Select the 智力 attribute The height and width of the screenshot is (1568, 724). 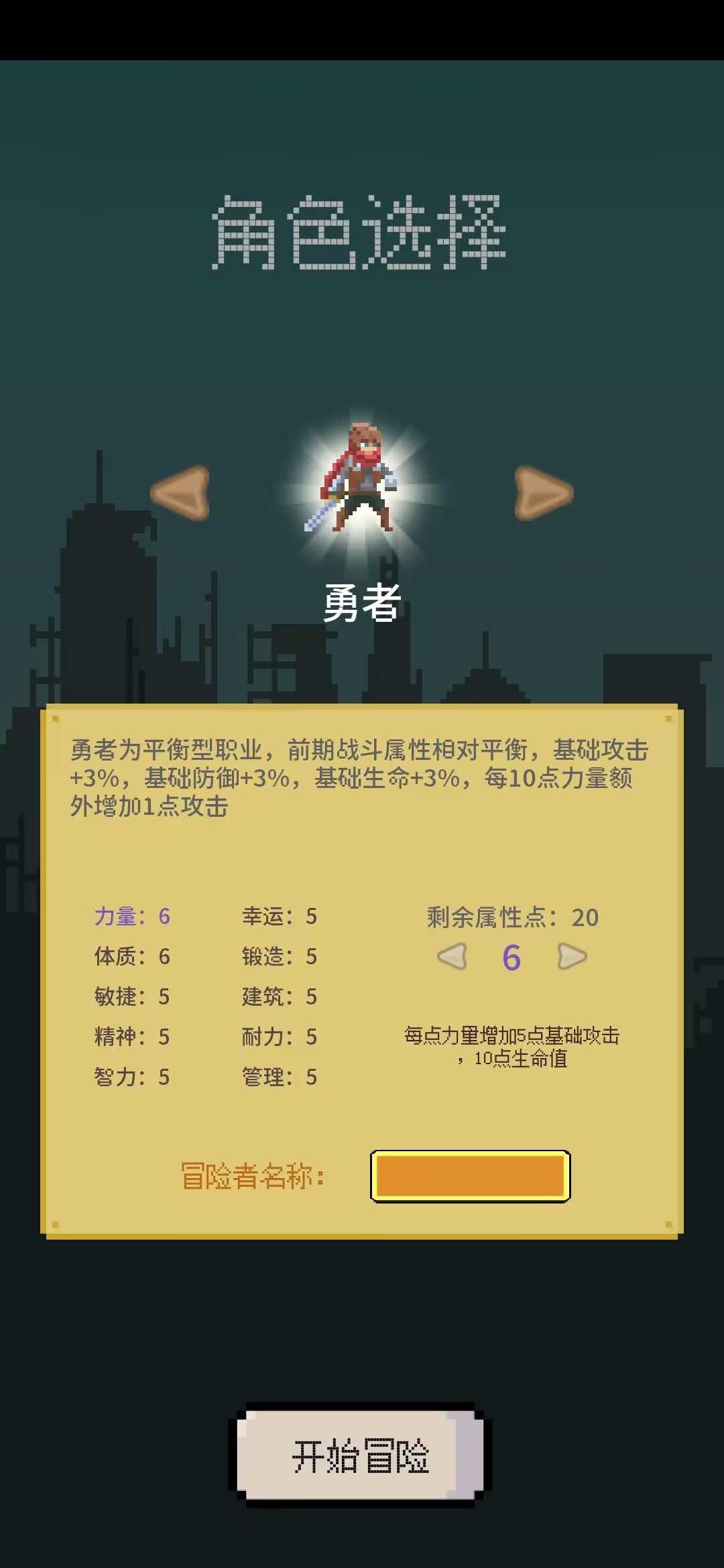click(131, 1077)
